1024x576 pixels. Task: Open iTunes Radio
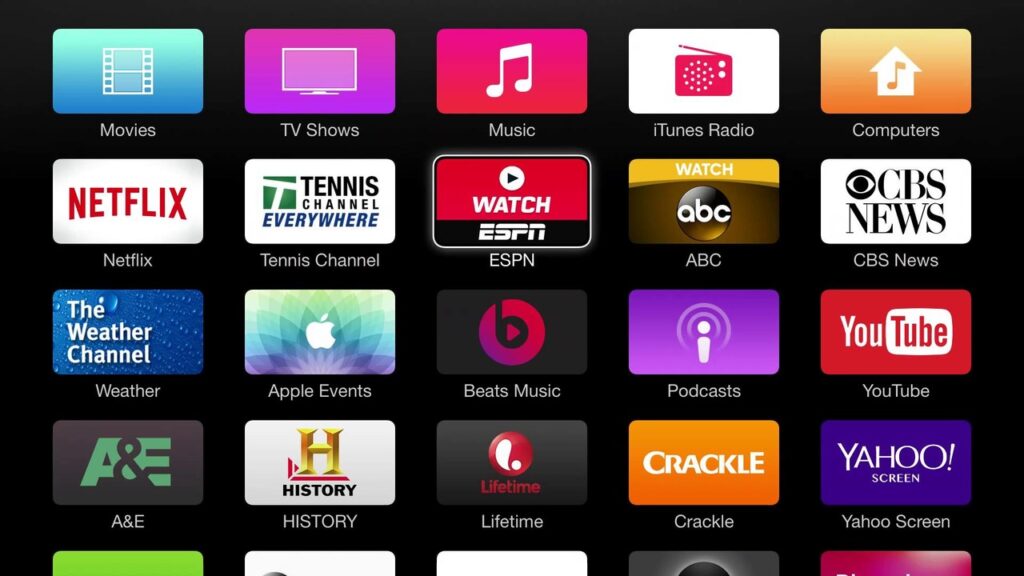pyautogui.click(x=704, y=71)
